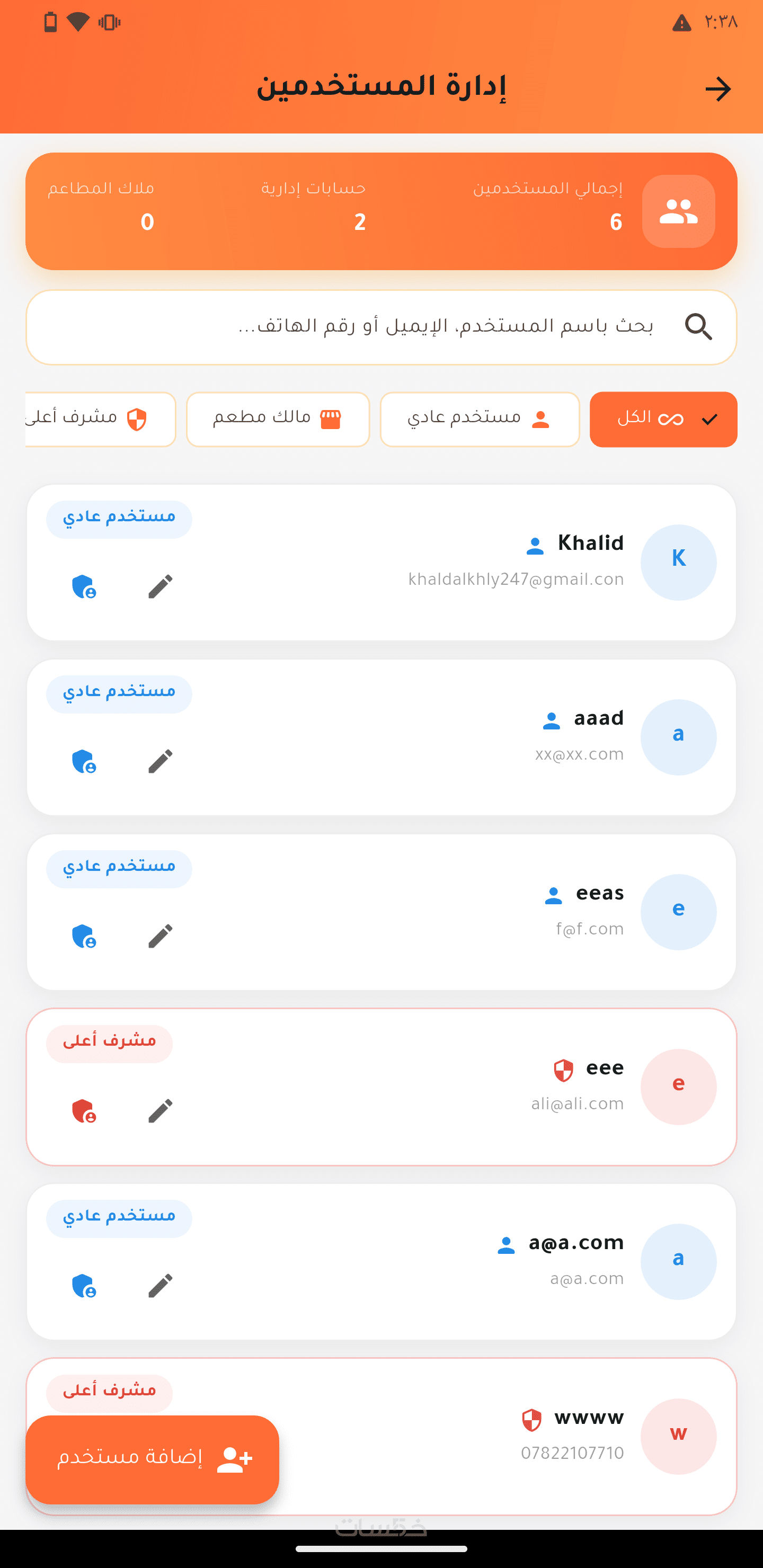Filter by مستخدم عادي chip

tap(479, 420)
